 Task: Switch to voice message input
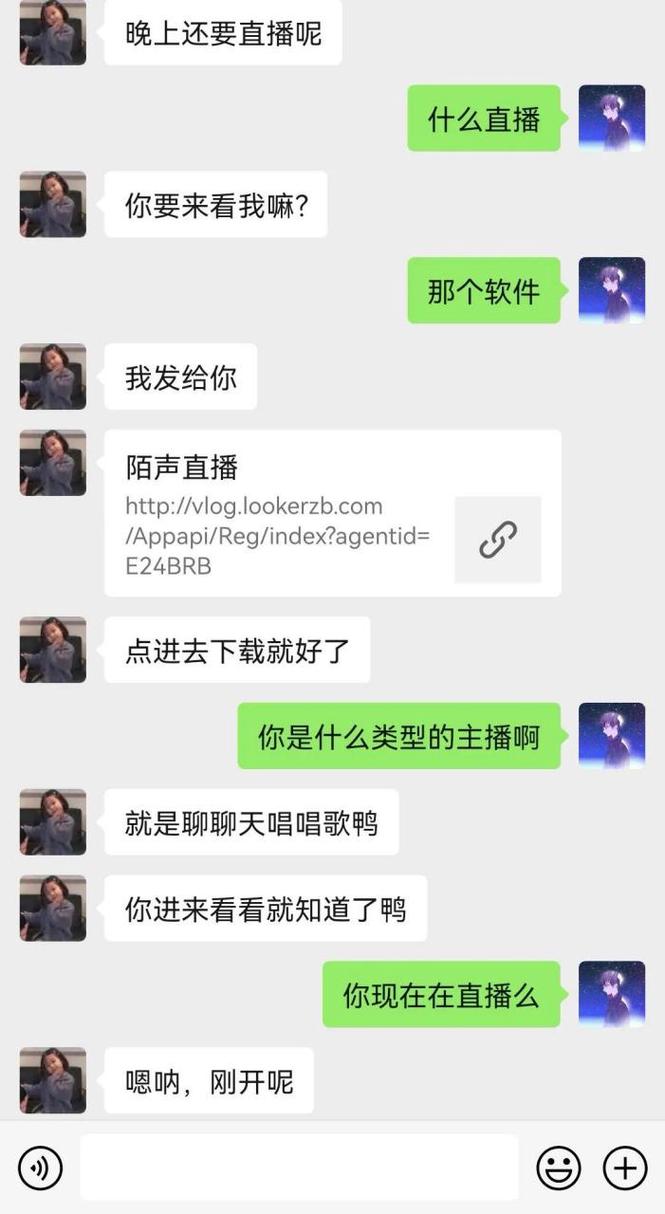[40, 1167]
